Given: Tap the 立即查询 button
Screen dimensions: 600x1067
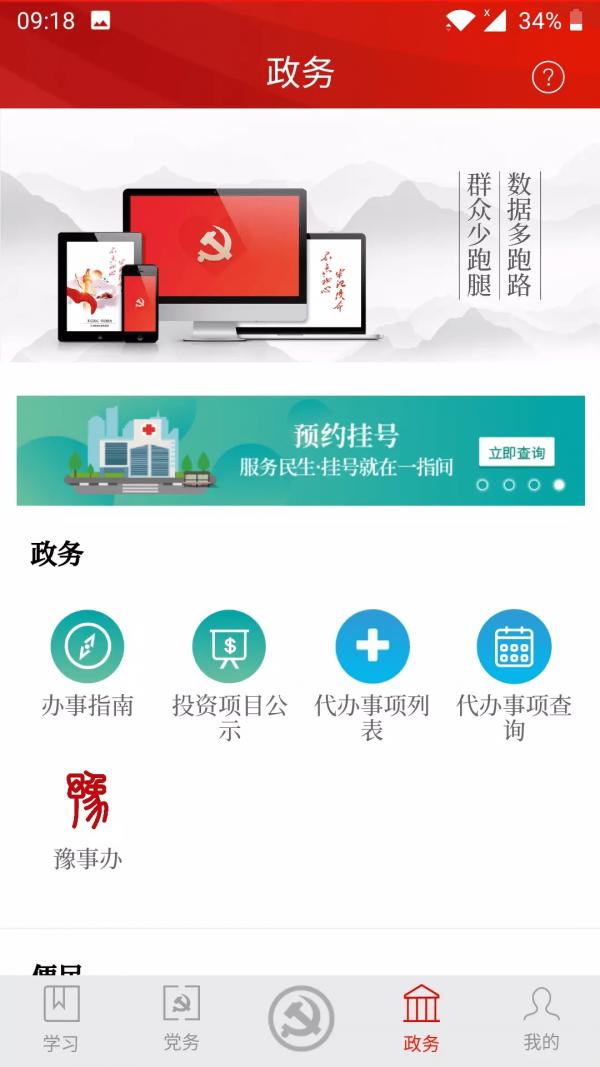Looking at the screenshot, I should coord(516,453).
